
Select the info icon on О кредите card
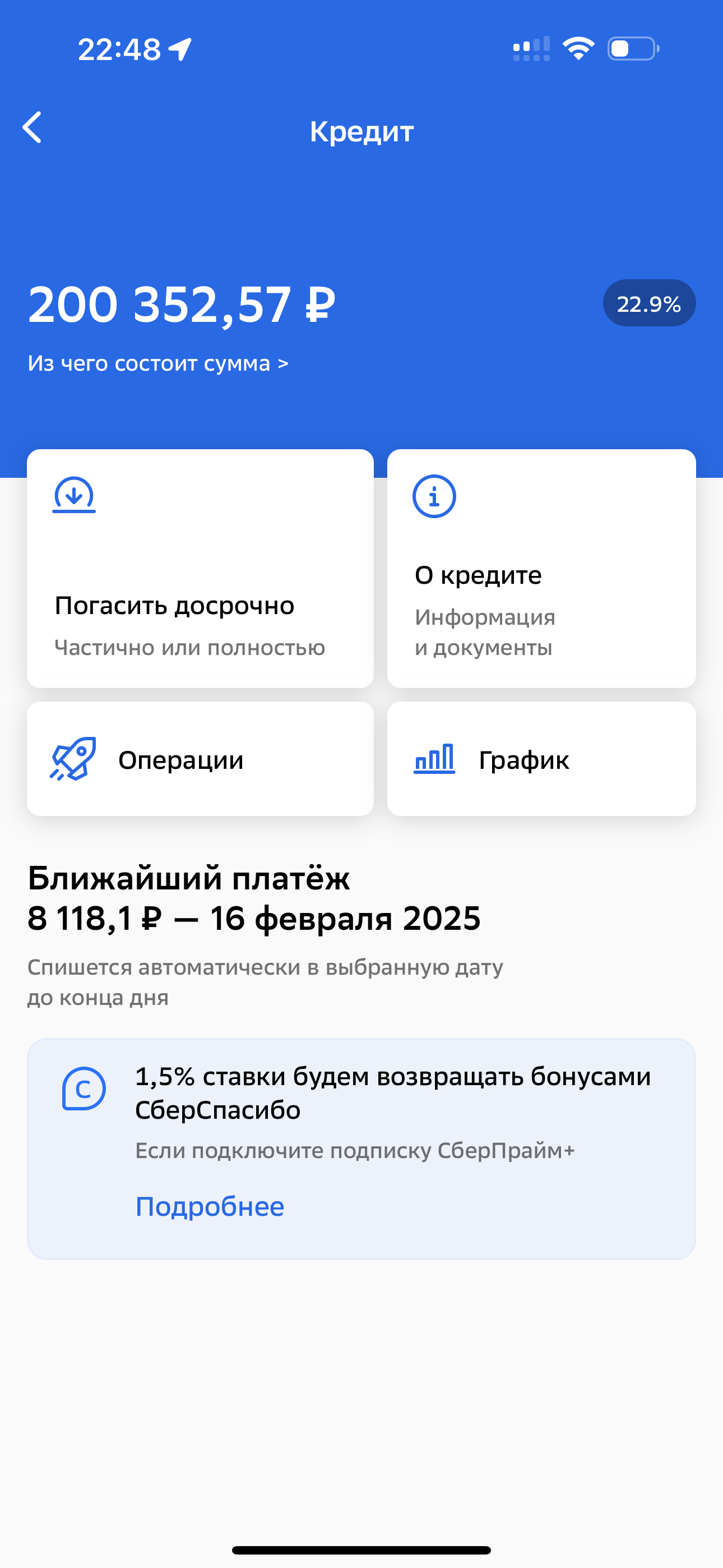433,496
